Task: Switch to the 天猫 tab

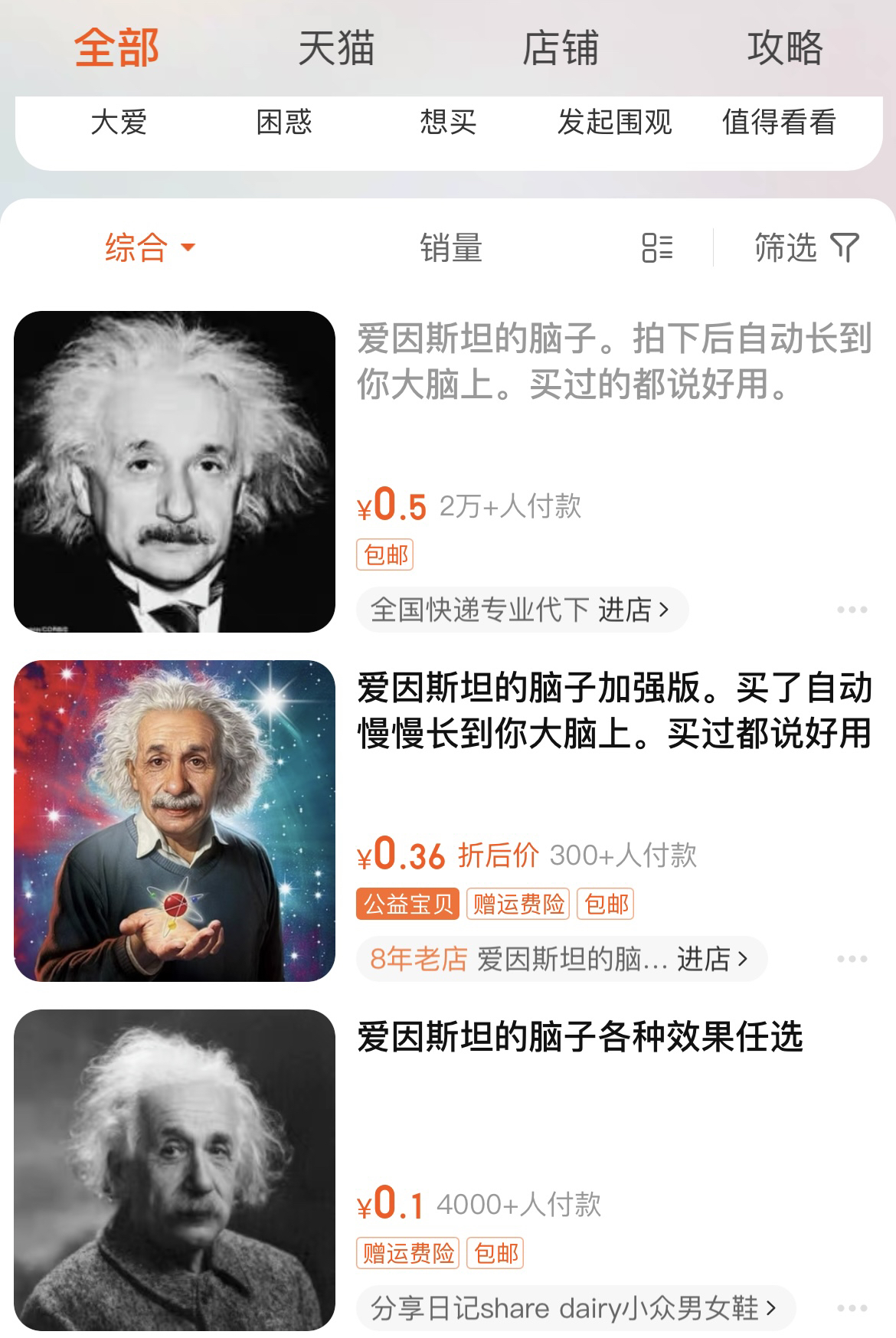Action: click(x=335, y=48)
